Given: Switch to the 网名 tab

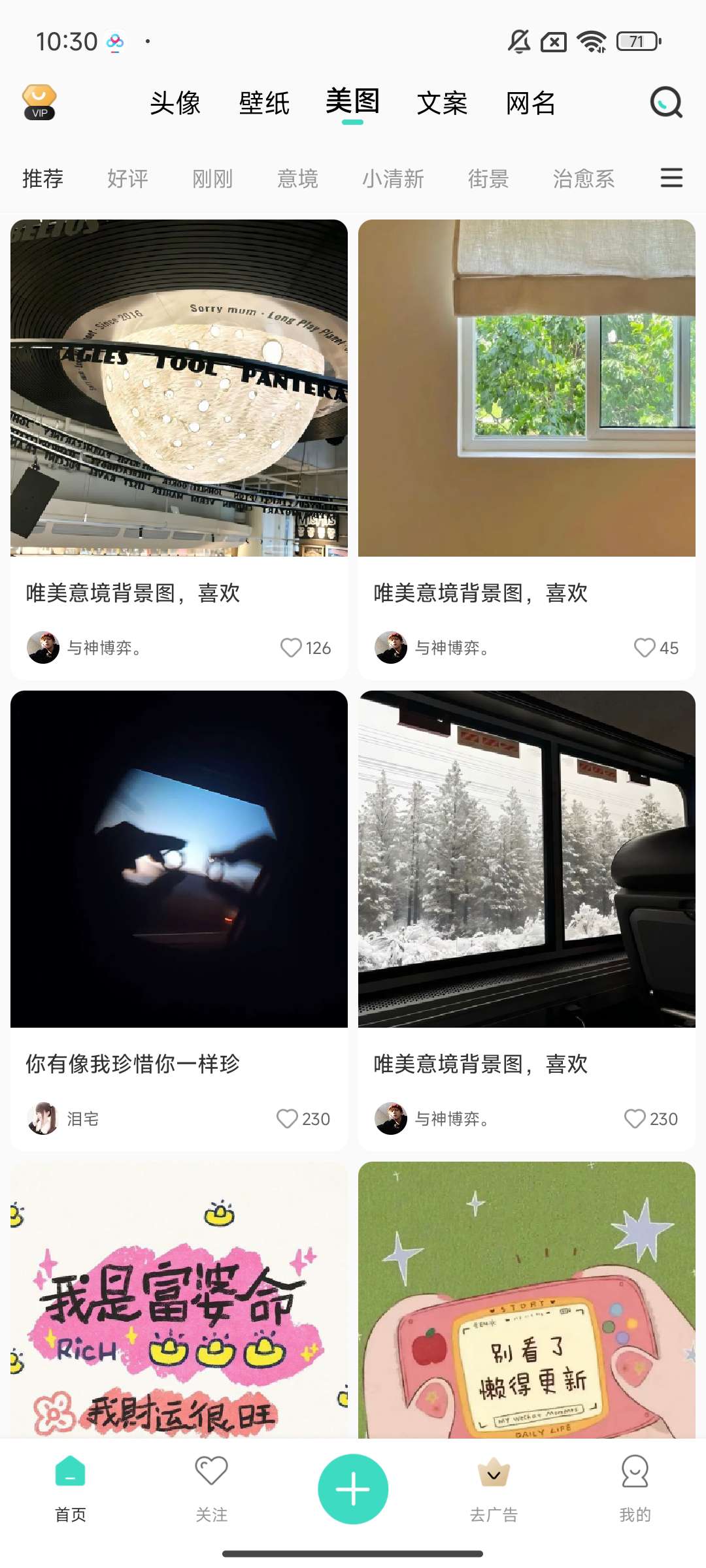Looking at the screenshot, I should click(x=530, y=103).
